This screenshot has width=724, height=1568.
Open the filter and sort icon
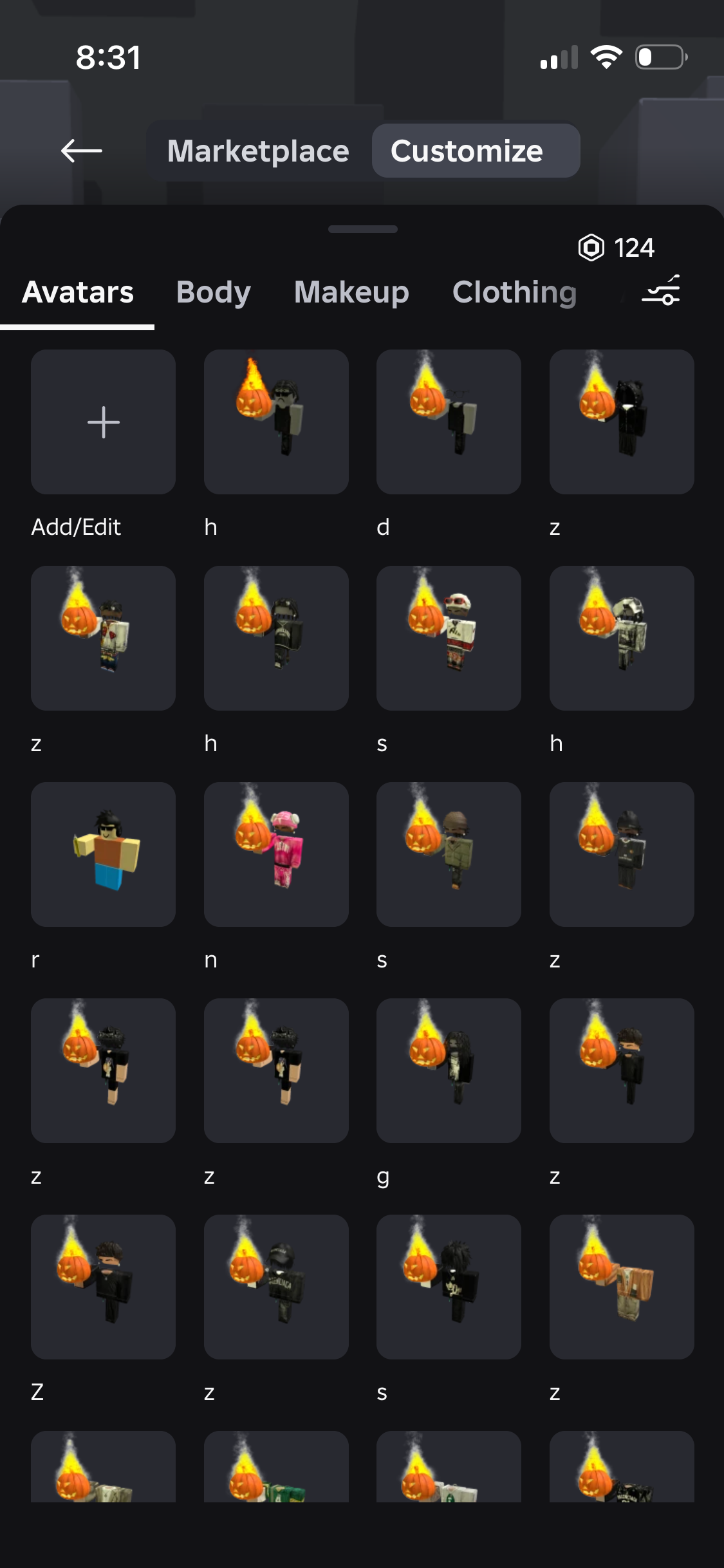pyautogui.click(x=661, y=291)
